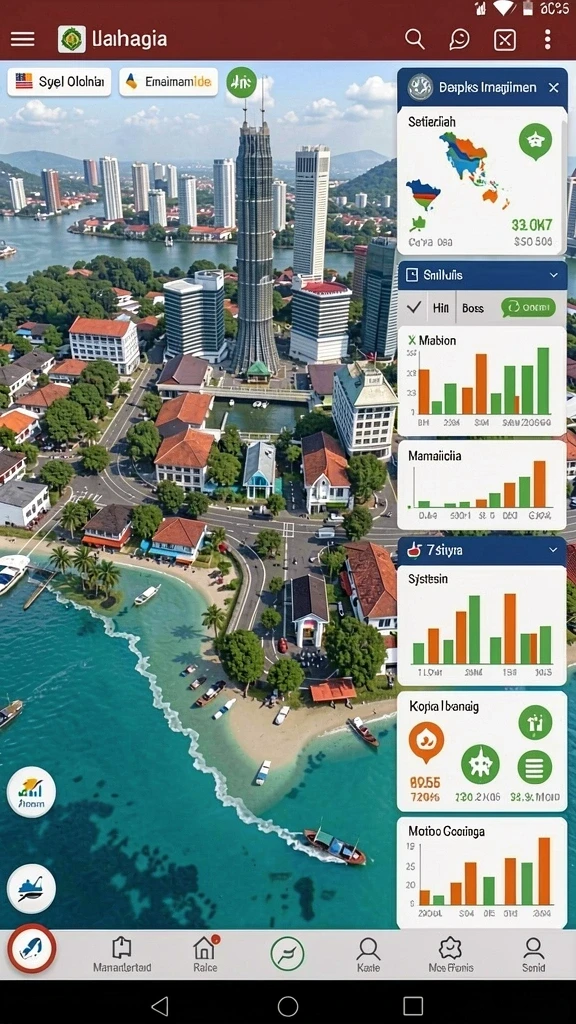Switch to the Boss segment

click(473, 308)
